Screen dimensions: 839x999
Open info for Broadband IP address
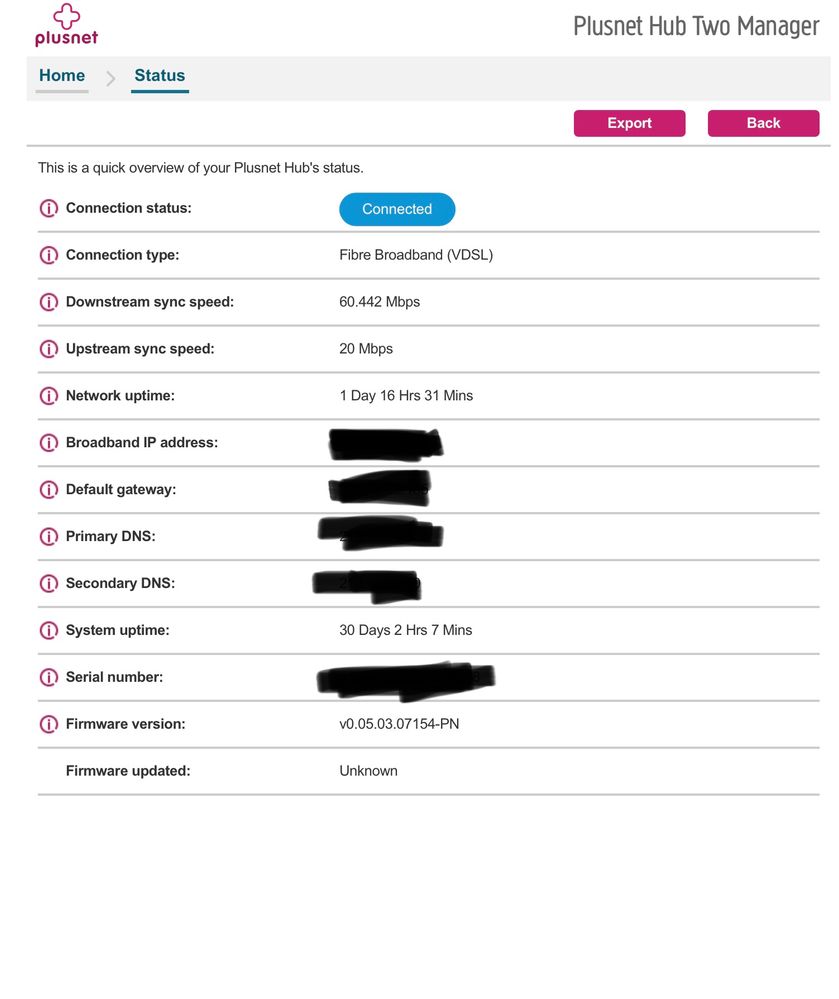[x=48, y=443]
